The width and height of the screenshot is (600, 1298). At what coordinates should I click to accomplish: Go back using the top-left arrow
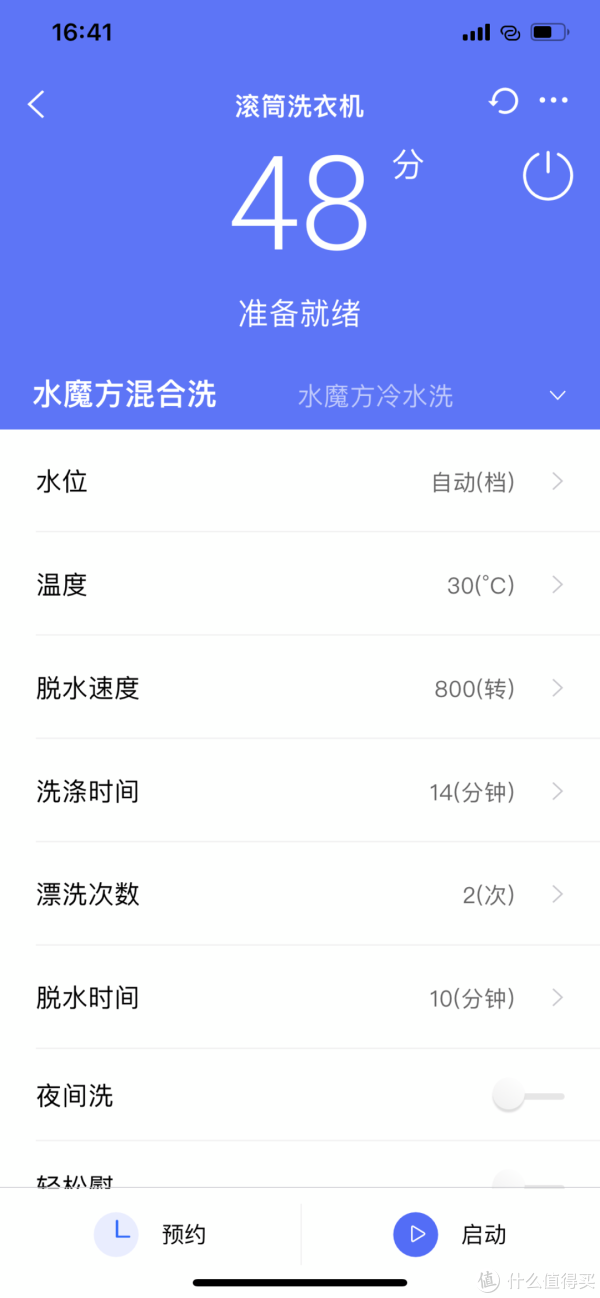pos(37,104)
